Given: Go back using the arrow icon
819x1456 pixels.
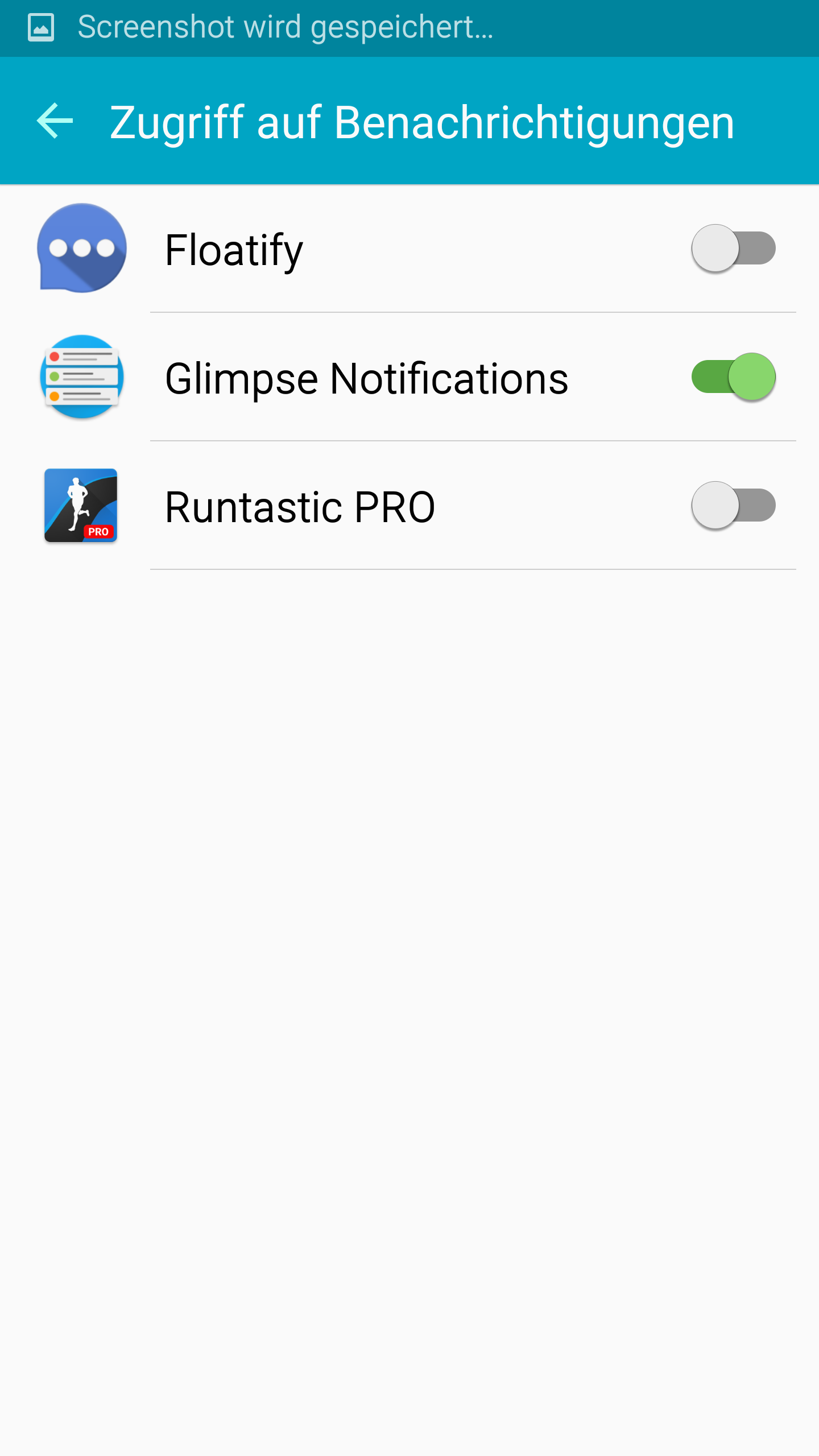Looking at the screenshot, I should coord(55,121).
